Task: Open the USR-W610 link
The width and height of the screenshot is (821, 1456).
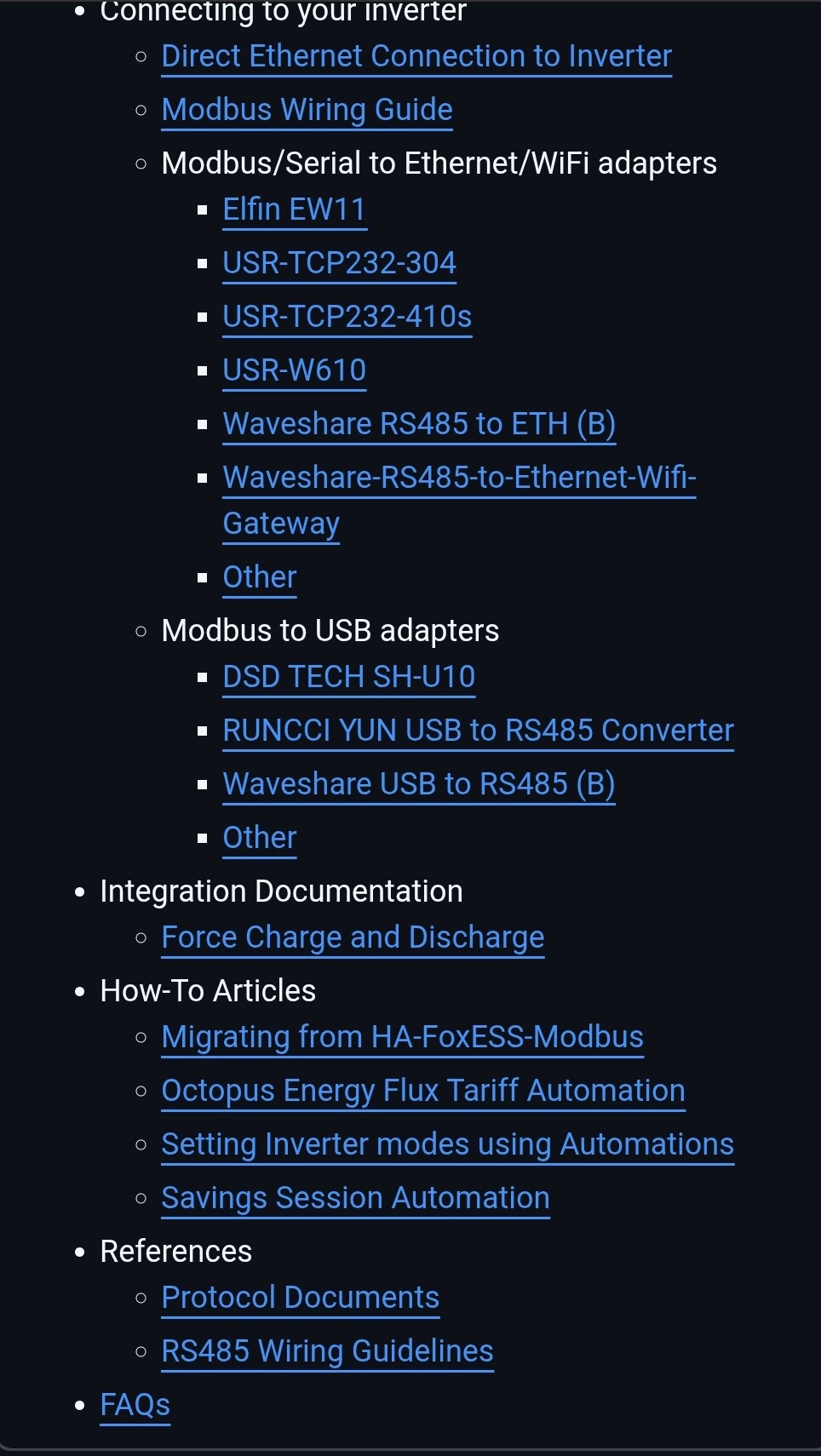Action: [x=294, y=370]
